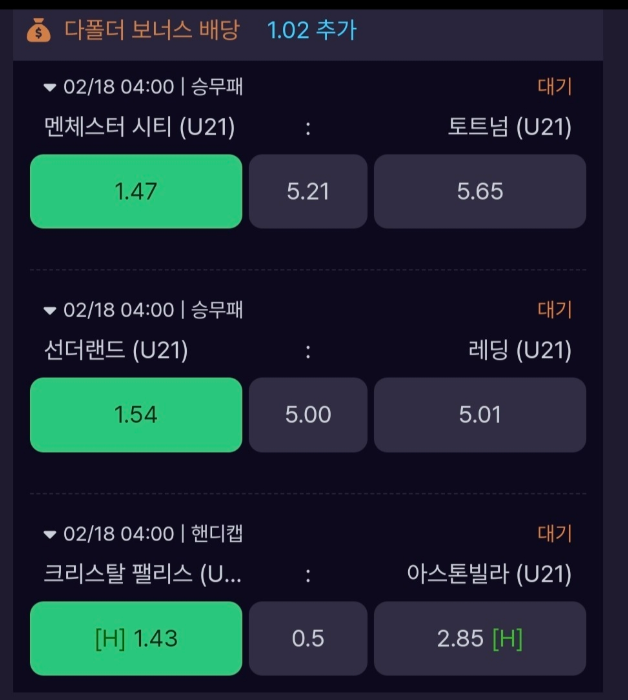Pick the 5.21 draw odds in the 멘체스터 시티 match
Viewport: 628px width, 700px height.
click(x=308, y=191)
